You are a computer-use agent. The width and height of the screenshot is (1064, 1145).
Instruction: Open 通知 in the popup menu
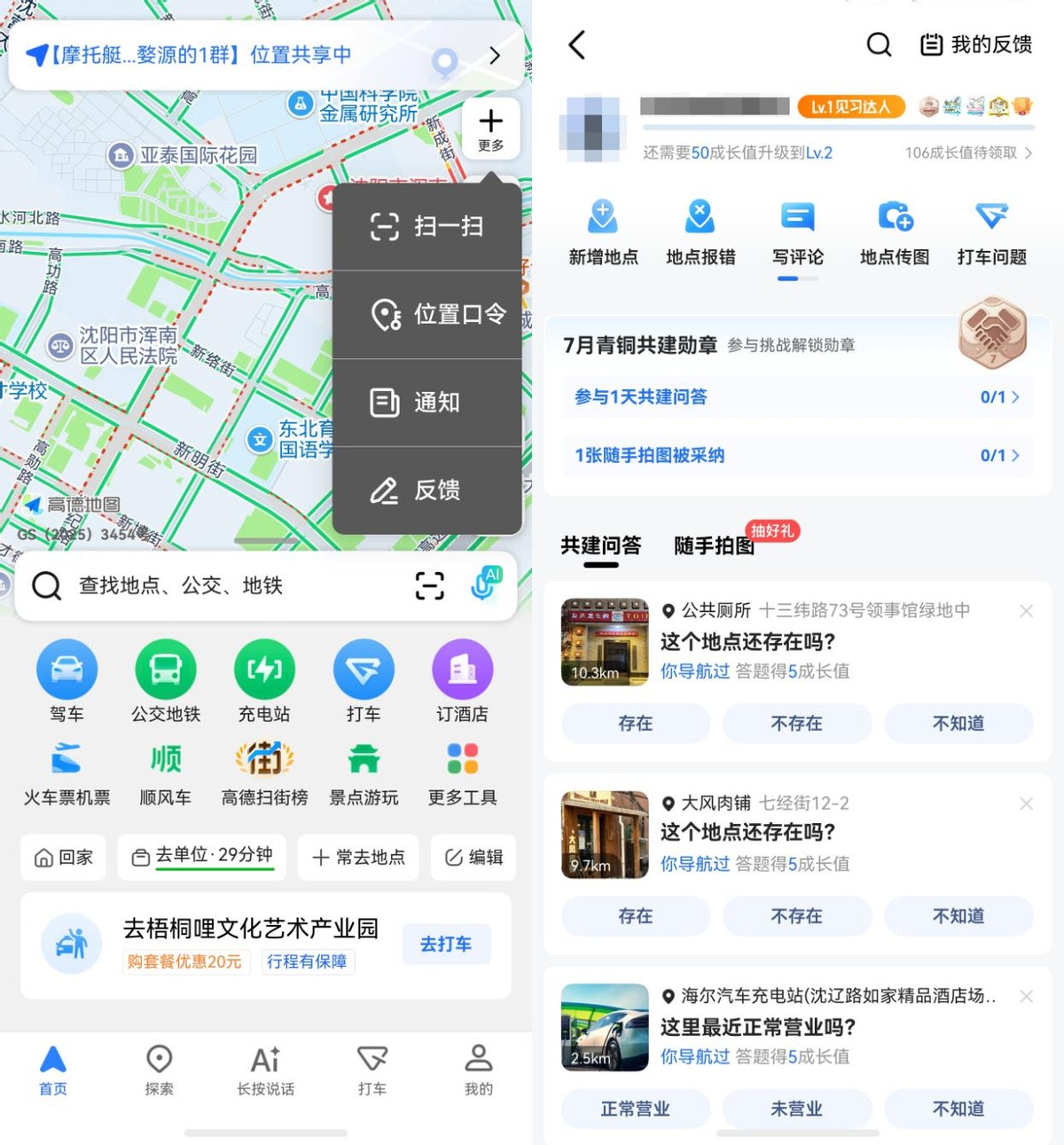(x=427, y=403)
